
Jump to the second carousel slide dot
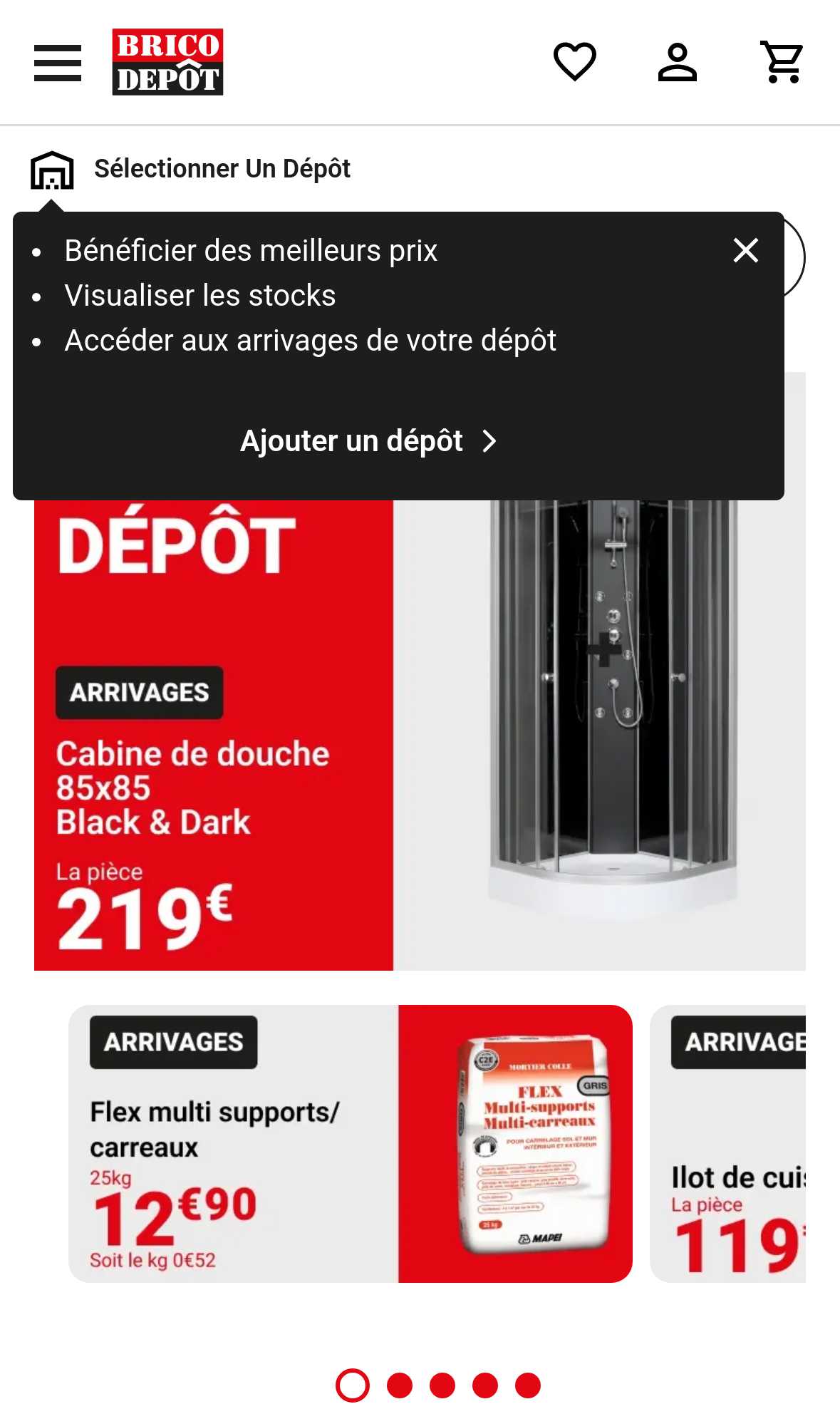point(400,1385)
